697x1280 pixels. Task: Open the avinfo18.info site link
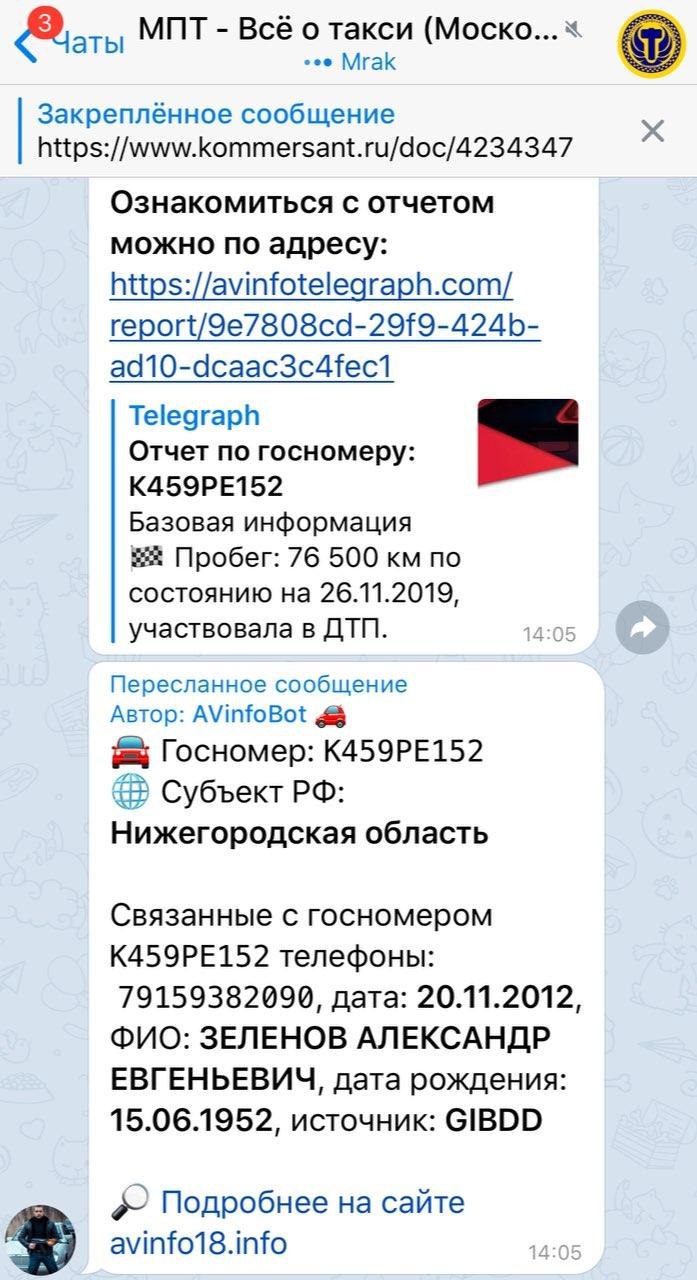coord(199,1243)
